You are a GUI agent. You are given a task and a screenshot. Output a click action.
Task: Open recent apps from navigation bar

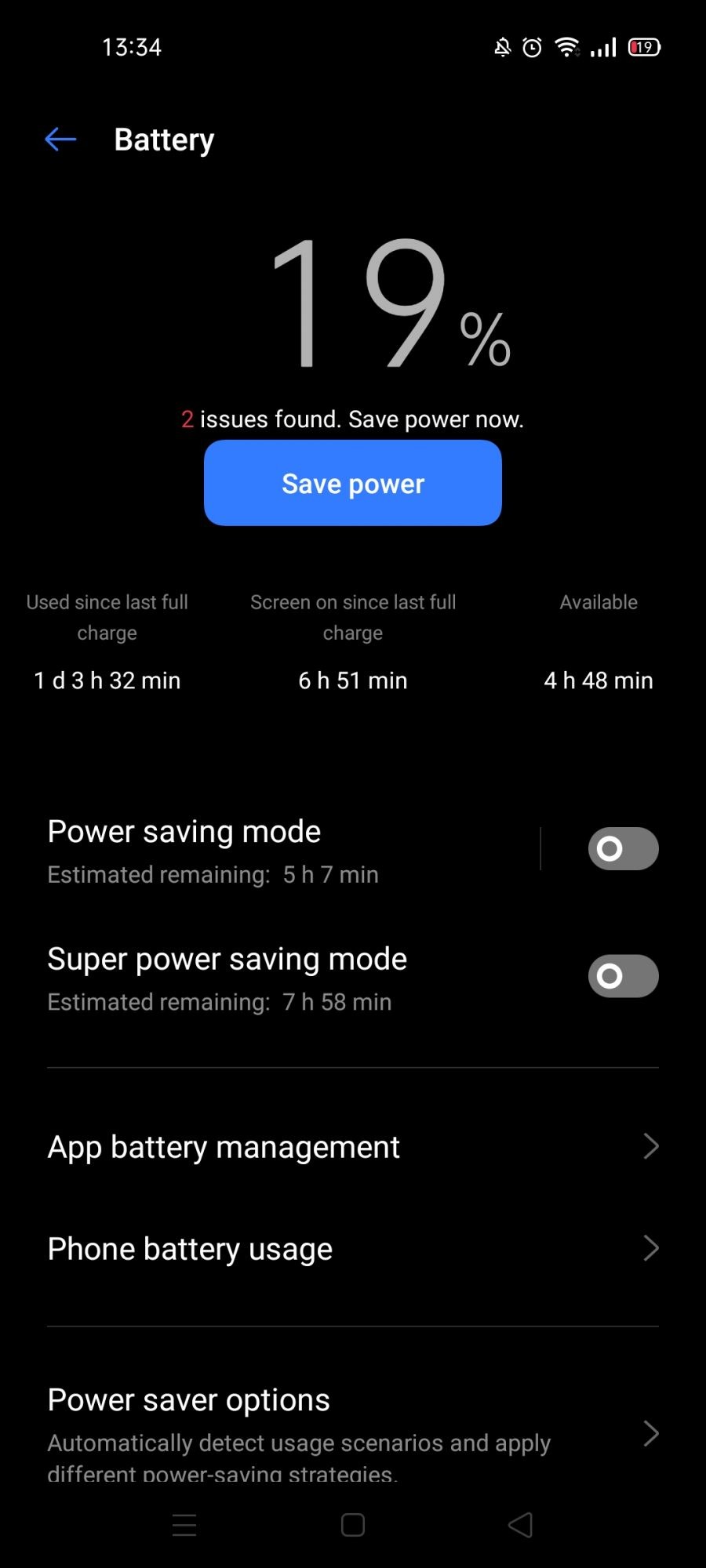pos(184,1525)
